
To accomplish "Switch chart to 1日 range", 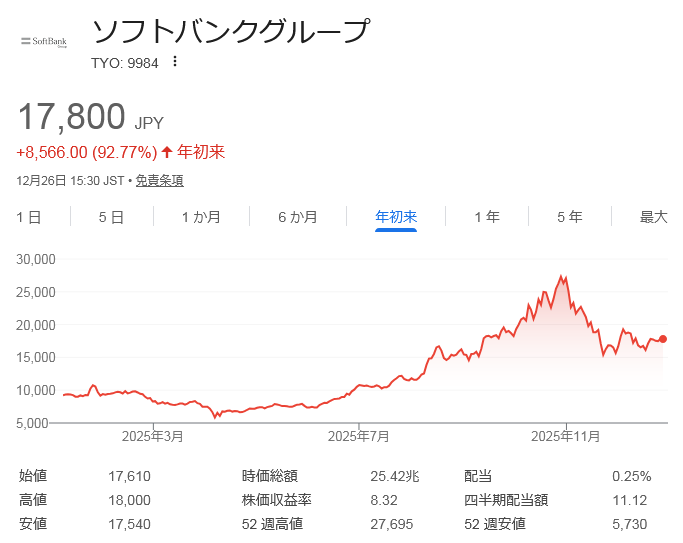I will tap(29, 217).
